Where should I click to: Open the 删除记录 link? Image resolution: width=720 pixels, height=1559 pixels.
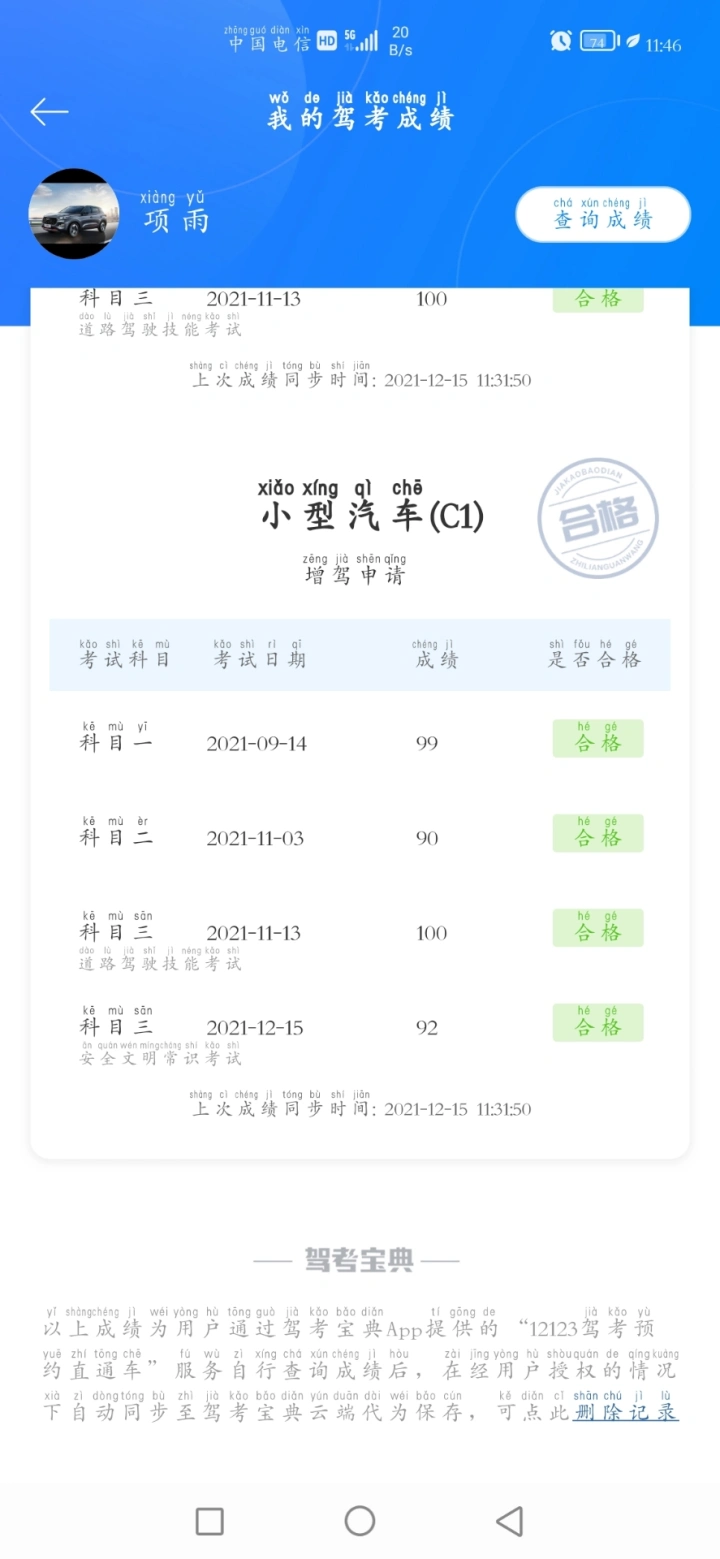coord(626,1412)
